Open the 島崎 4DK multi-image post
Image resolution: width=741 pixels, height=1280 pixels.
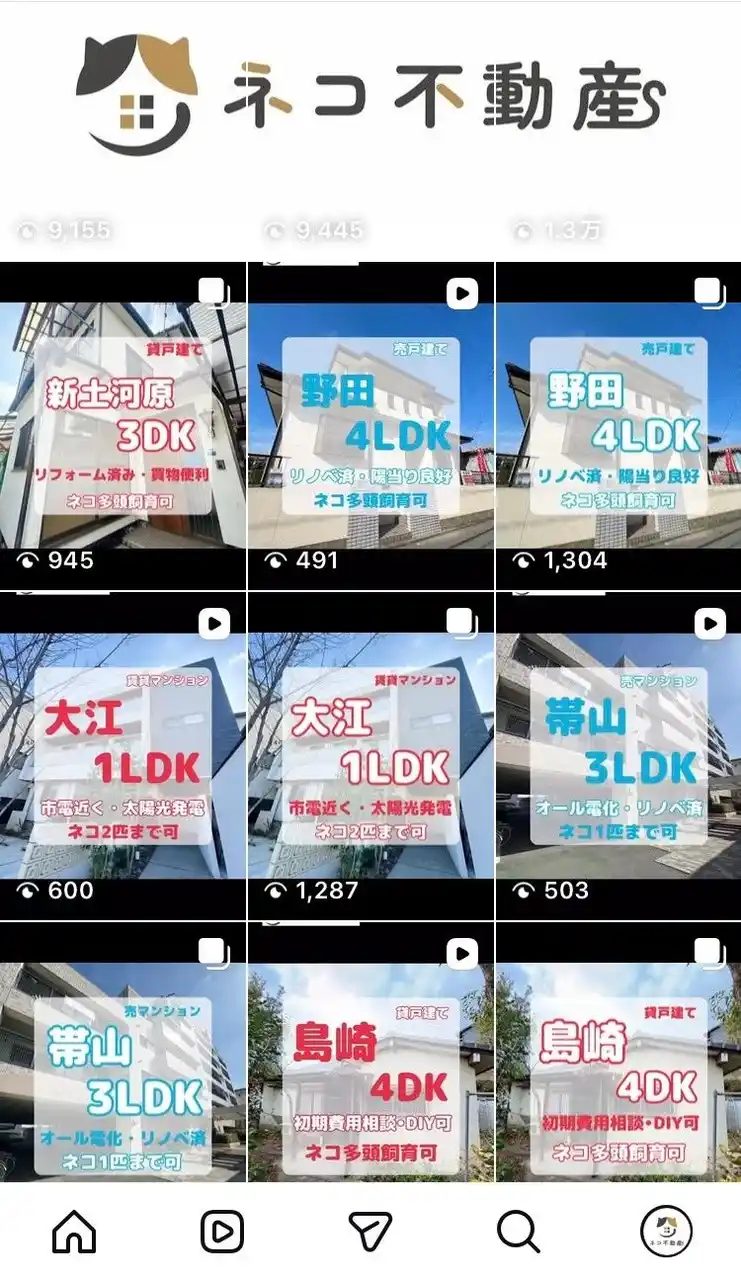coord(618,1060)
